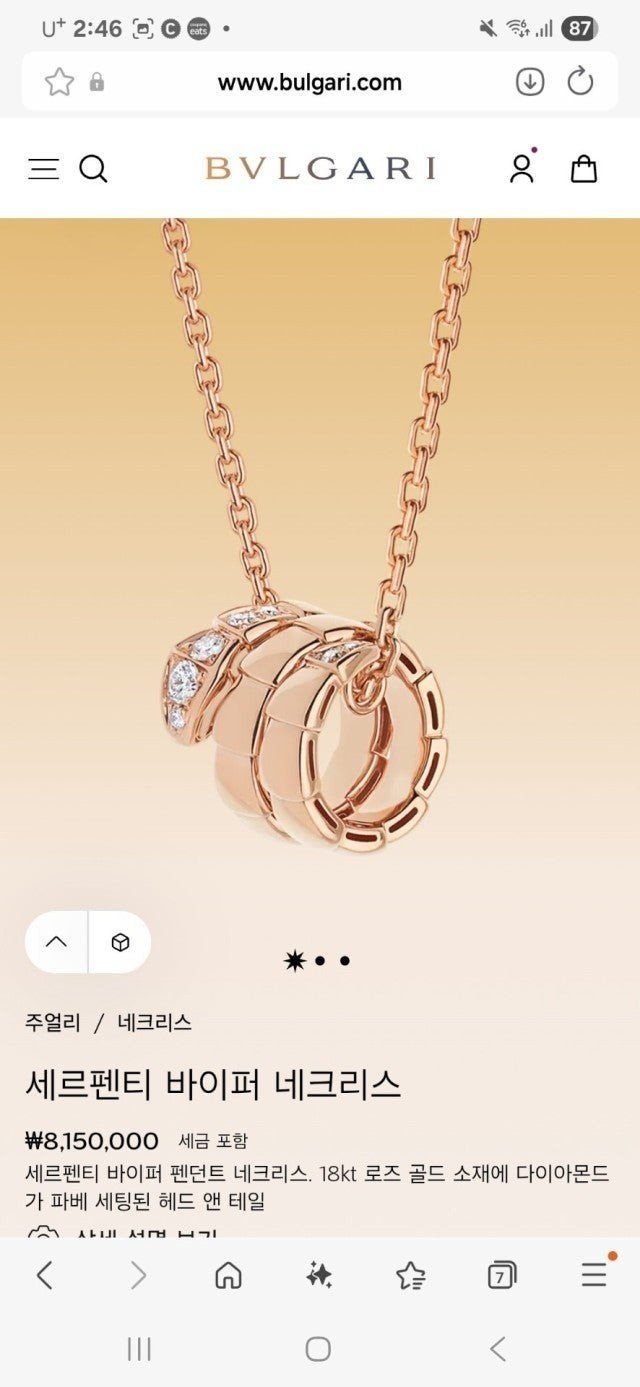Open the browser bookmarks list

click(410, 1275)
